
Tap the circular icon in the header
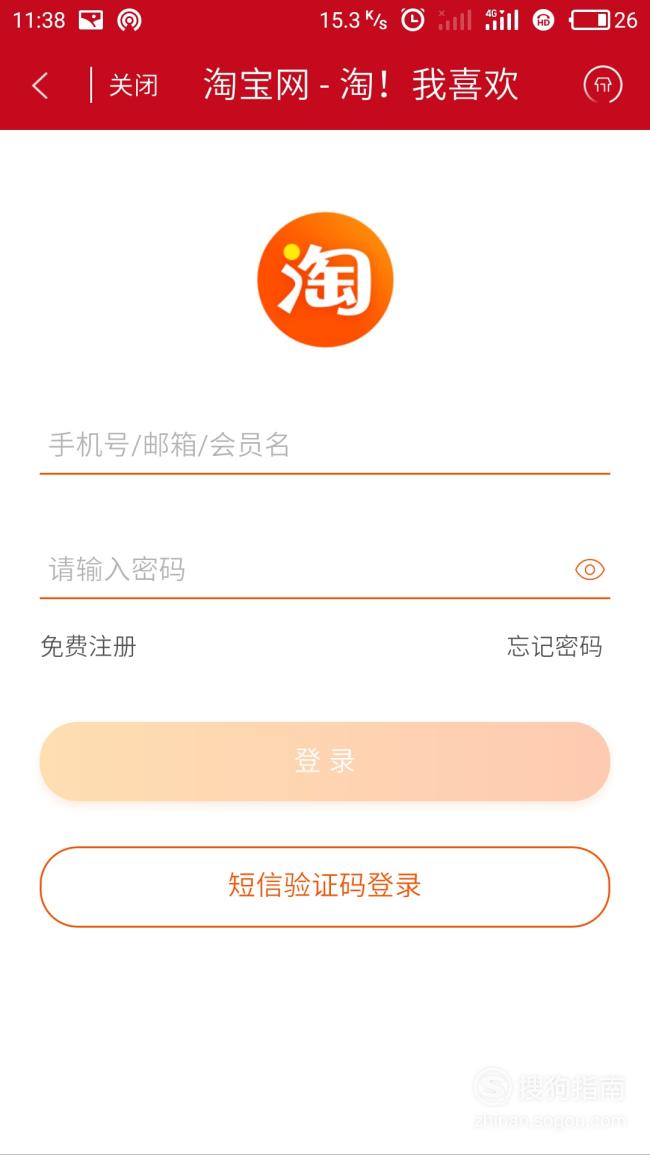pyautogui.click(x=603, y=85)
